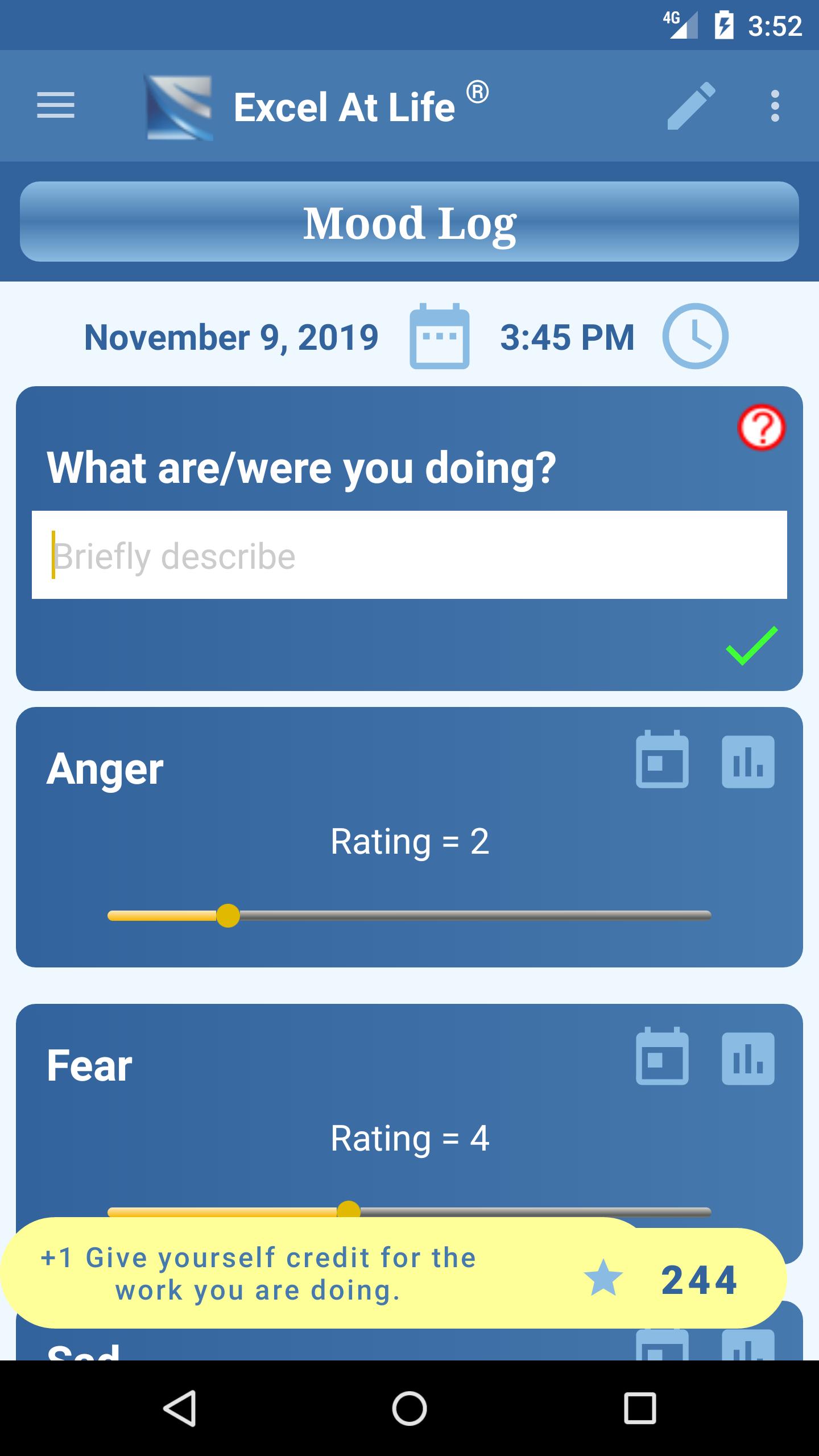Screen dimensions: 819x1456
Task: Open the Anger calendar history icon
Action: 662,759
